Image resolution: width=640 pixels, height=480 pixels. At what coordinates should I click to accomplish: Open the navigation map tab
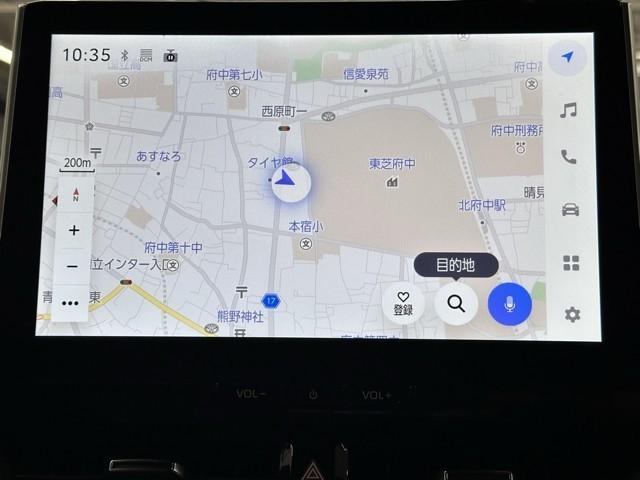click(x=568, y=57)
